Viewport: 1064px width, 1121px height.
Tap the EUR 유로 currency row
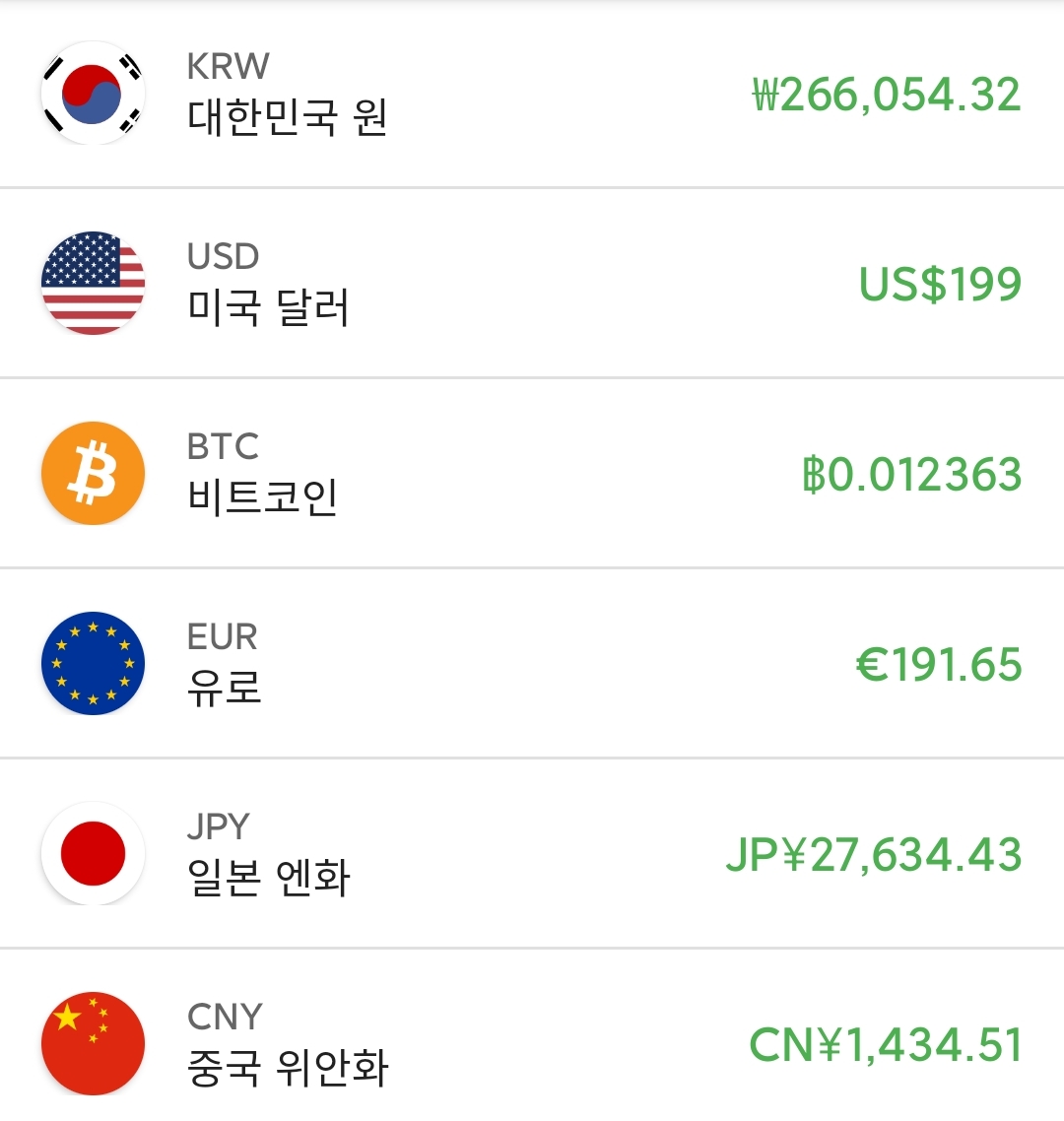532,664
